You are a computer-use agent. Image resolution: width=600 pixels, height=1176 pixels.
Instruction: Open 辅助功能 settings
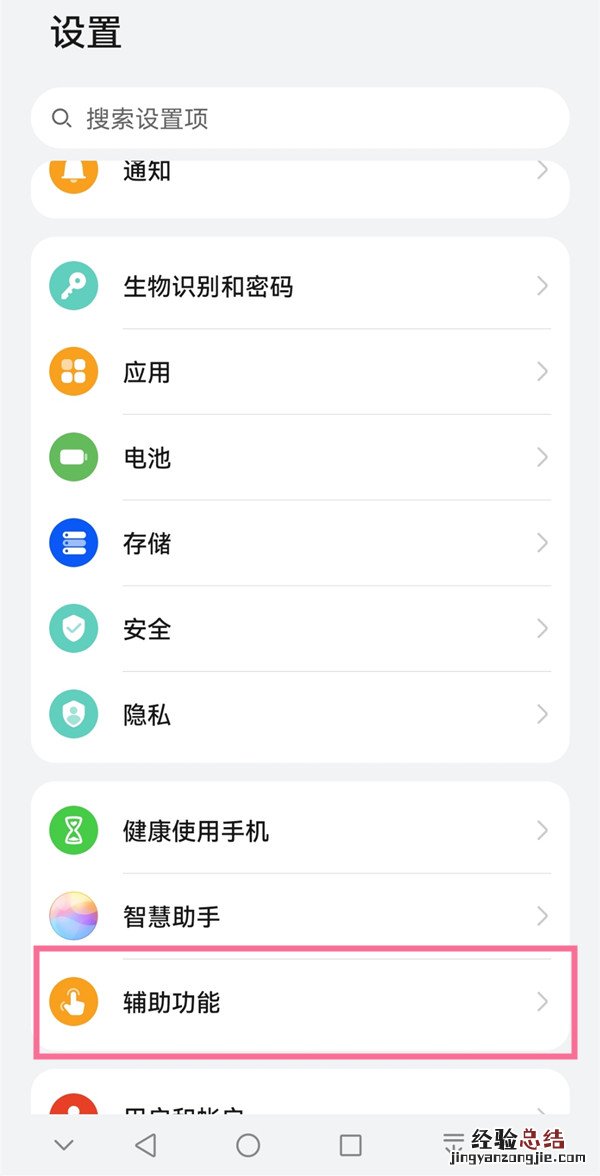(300, 1002)
